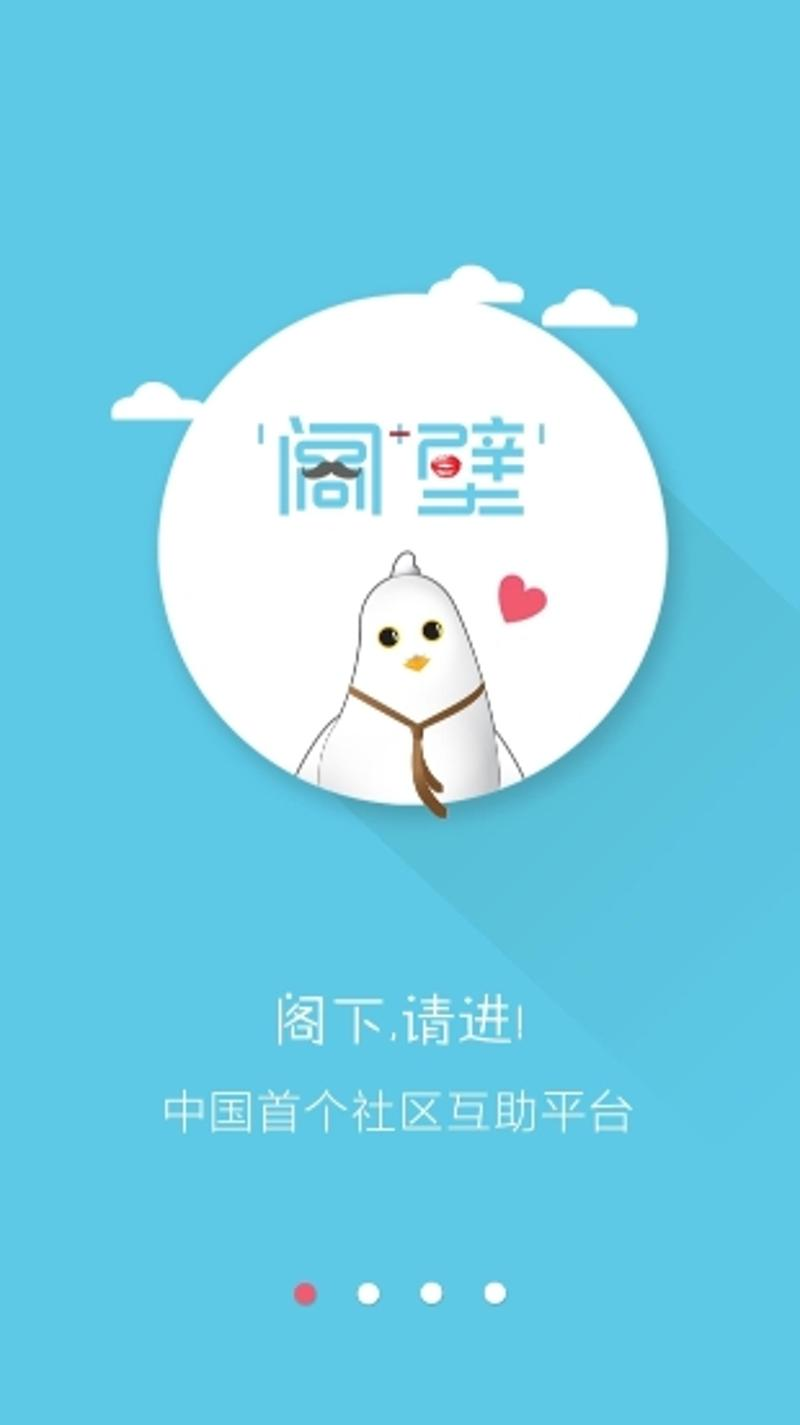
Task: Jump to the third onboarding page dot
Action: click(x=431, y=1293)
